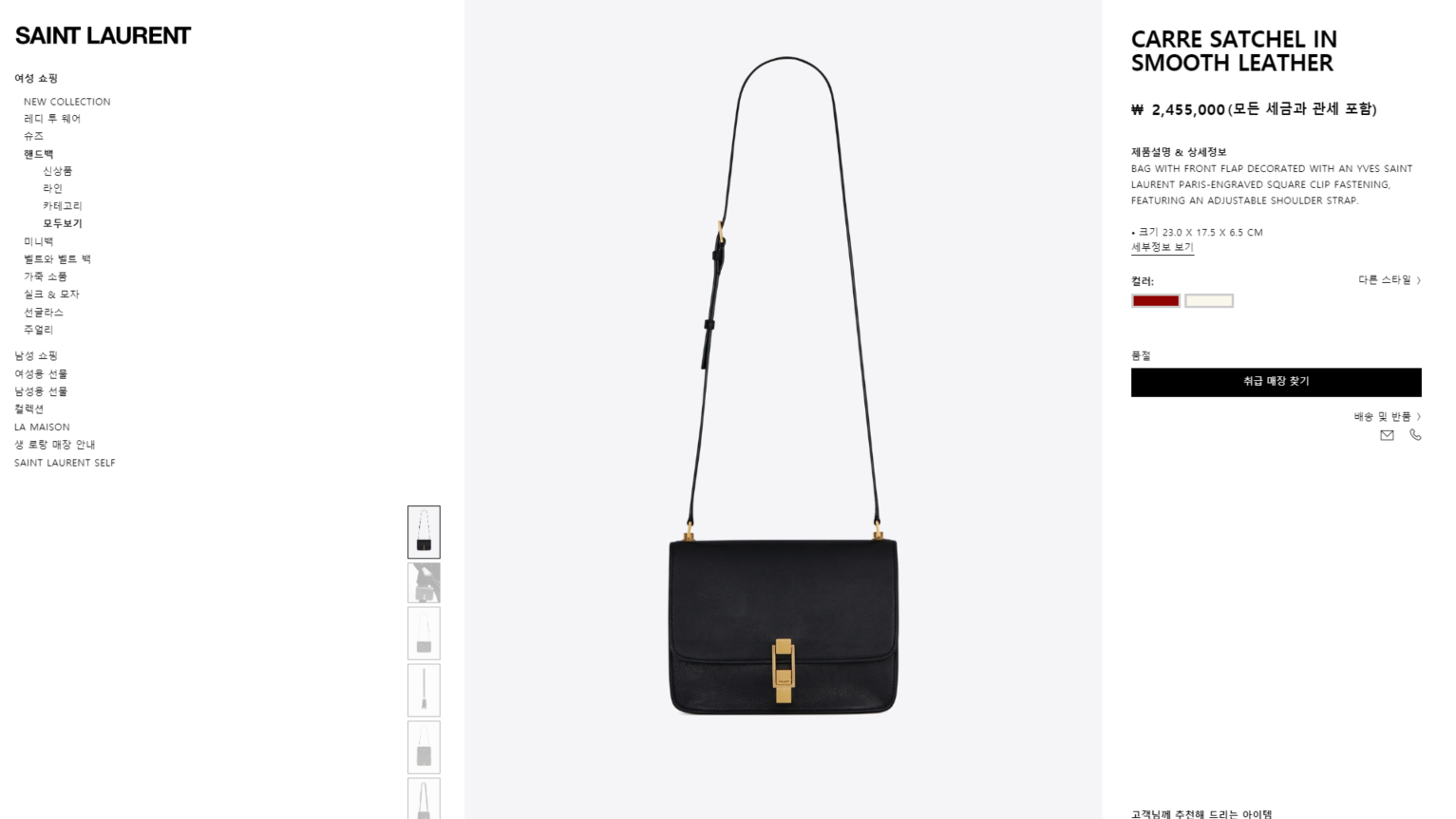Go to 슈즈 category

[x=34, y=136]
